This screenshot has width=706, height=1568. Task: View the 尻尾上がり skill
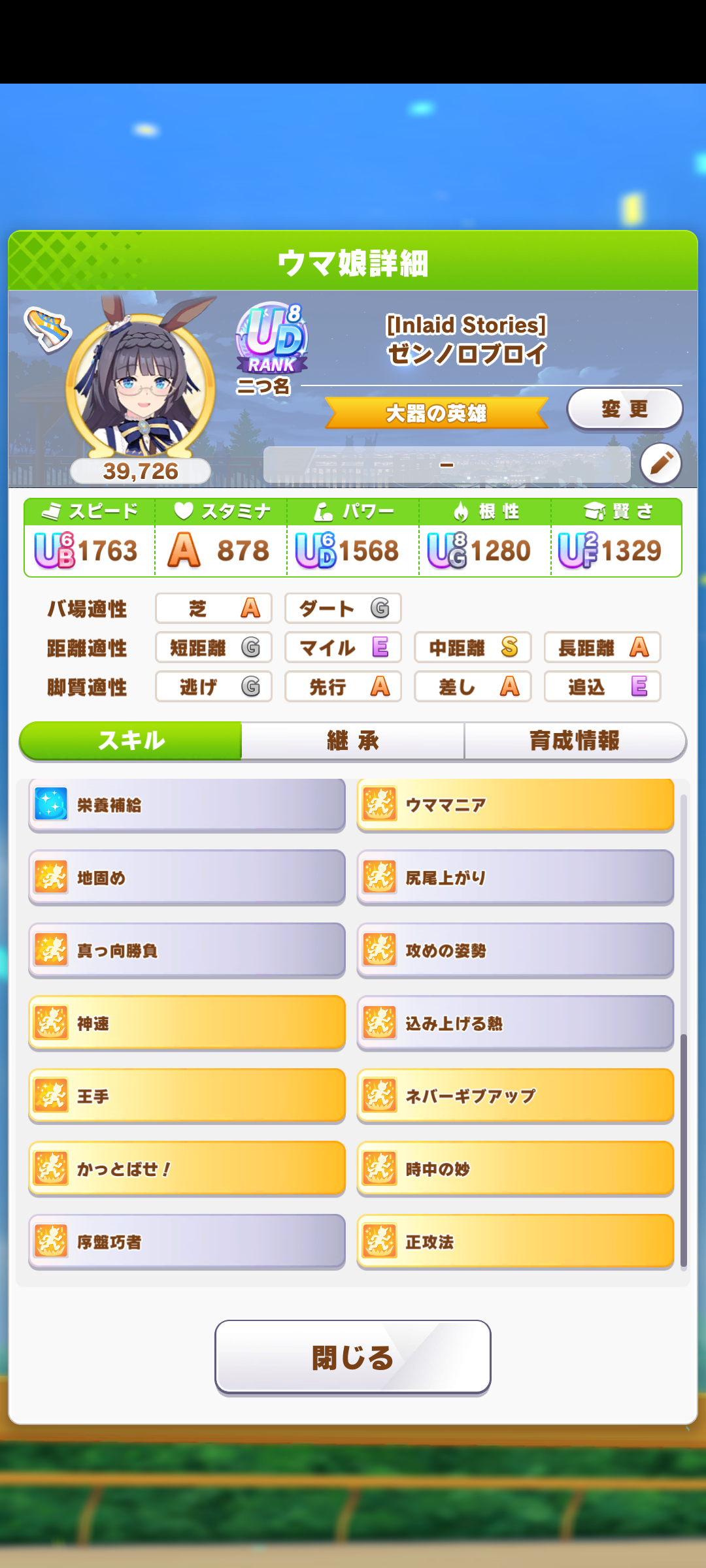coord(515,877)
